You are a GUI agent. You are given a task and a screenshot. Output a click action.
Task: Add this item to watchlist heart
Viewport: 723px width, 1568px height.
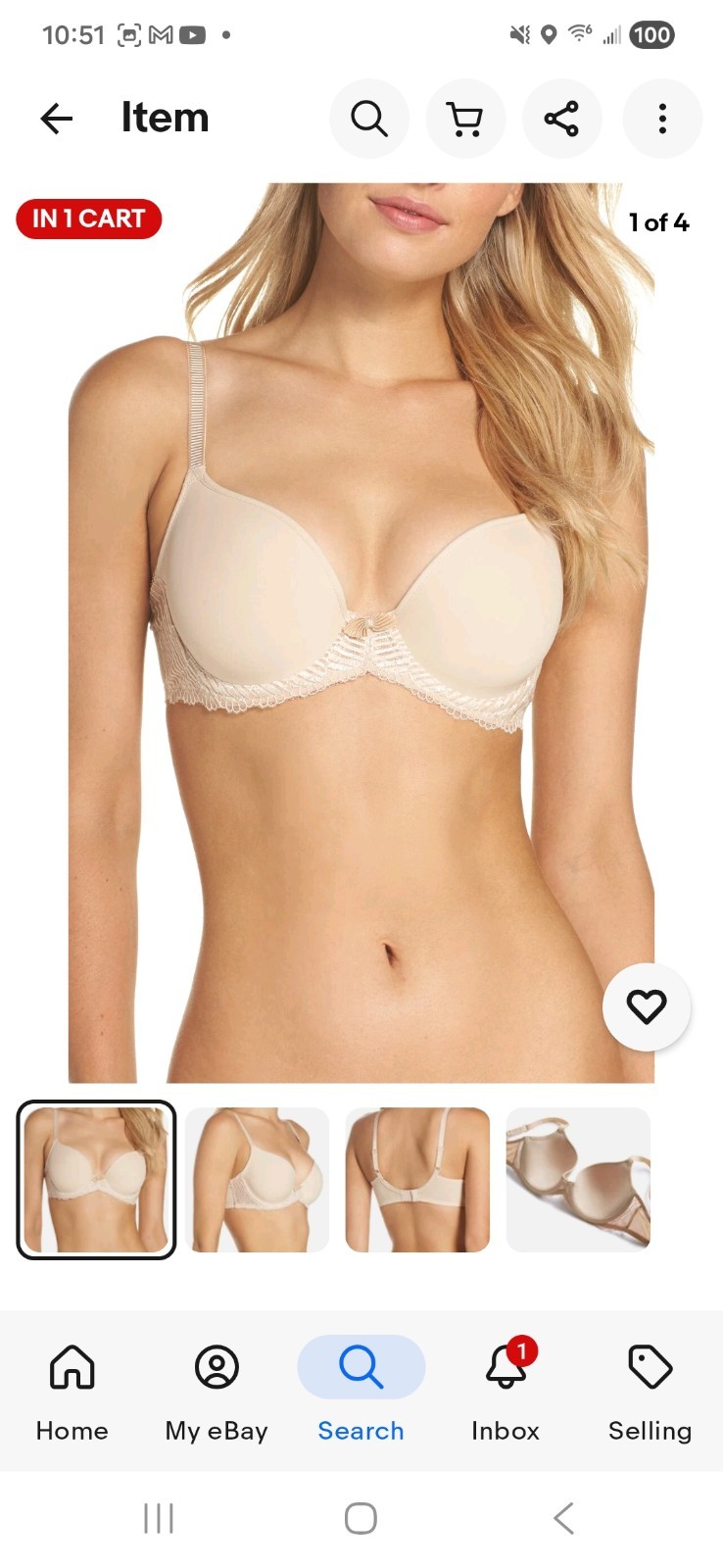(x=647, y=1006)
